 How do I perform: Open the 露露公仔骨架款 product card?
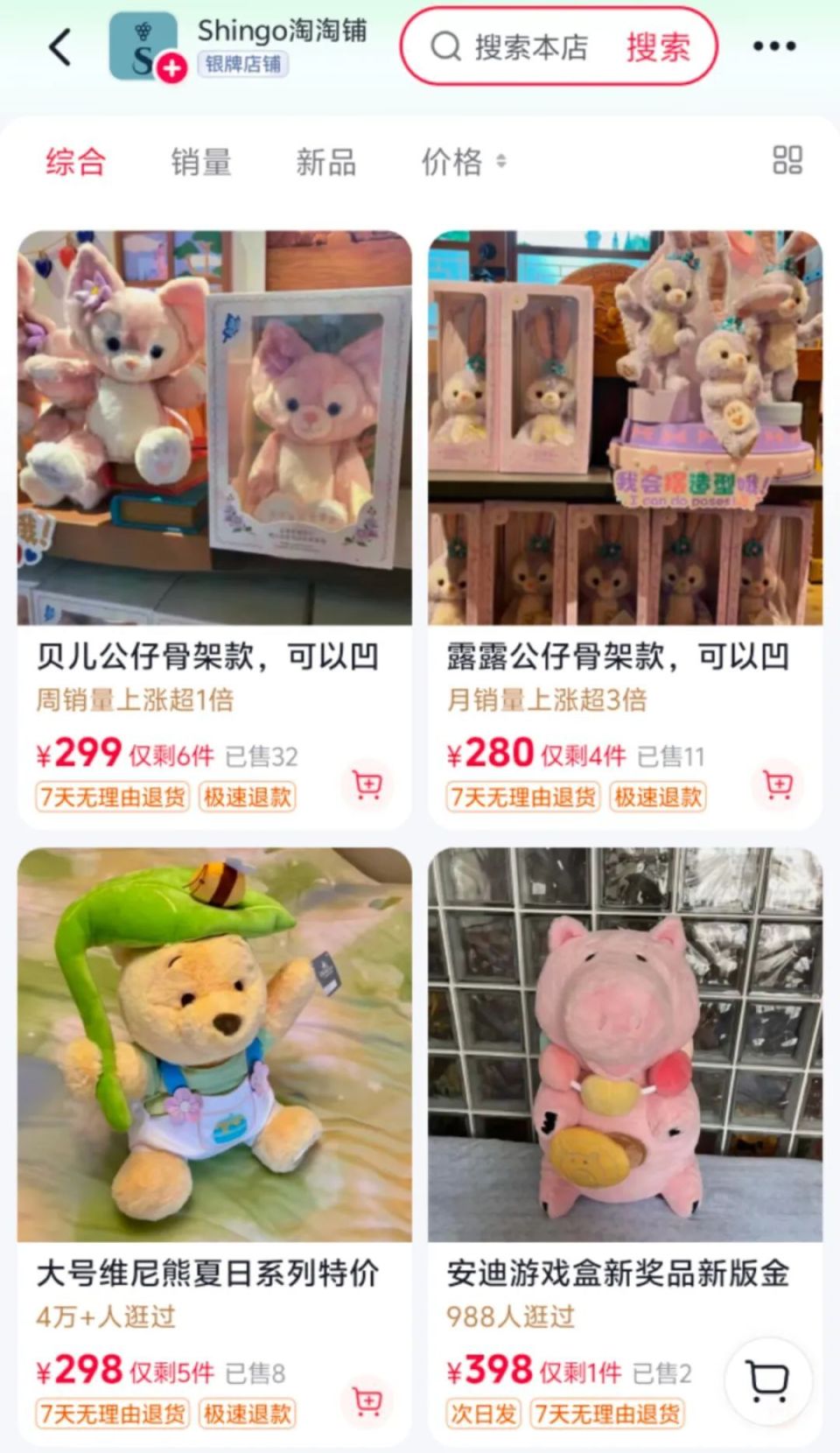[625, 429]
